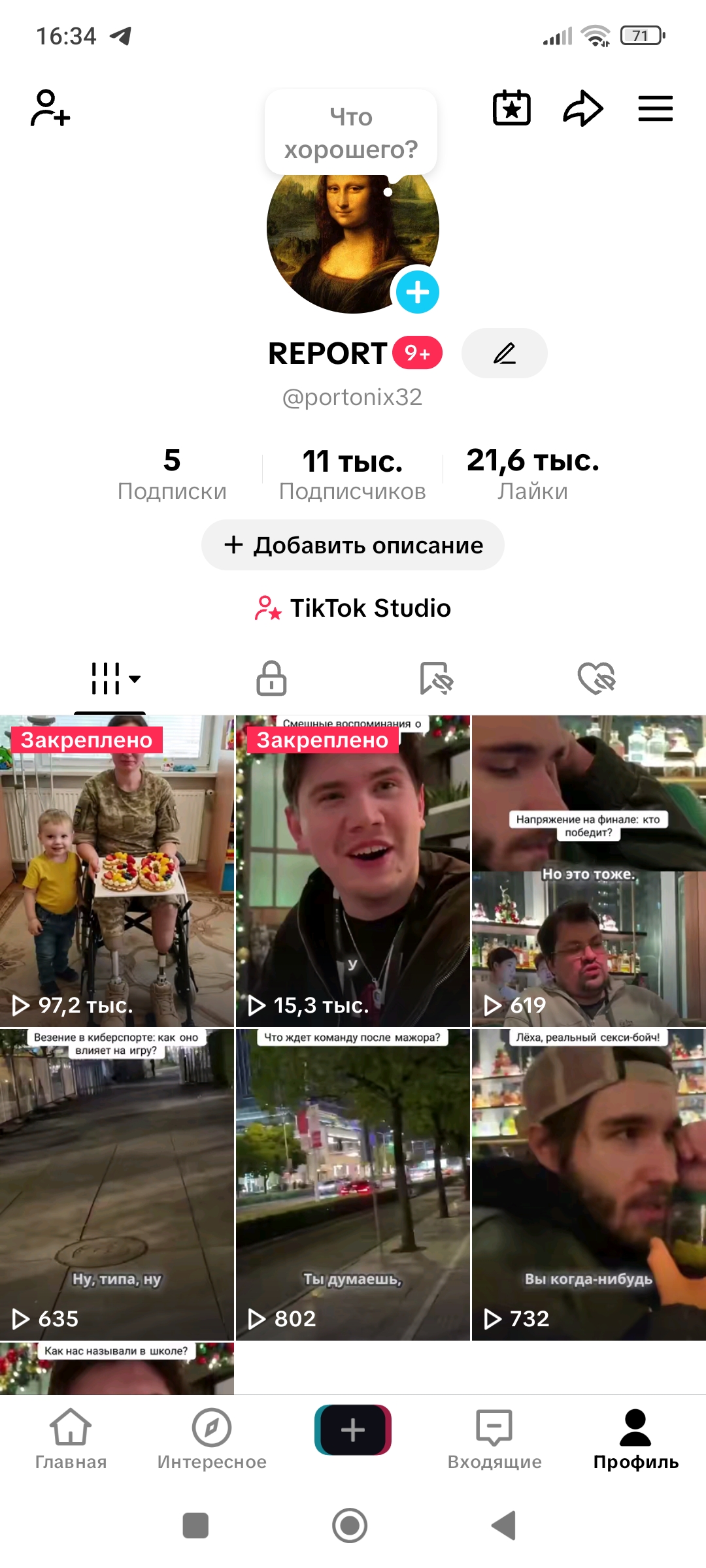The height and width of the screenshot is (1568, 706).
Task: Switch to the saved bookmarks tab
Action: tap(435, 678)
